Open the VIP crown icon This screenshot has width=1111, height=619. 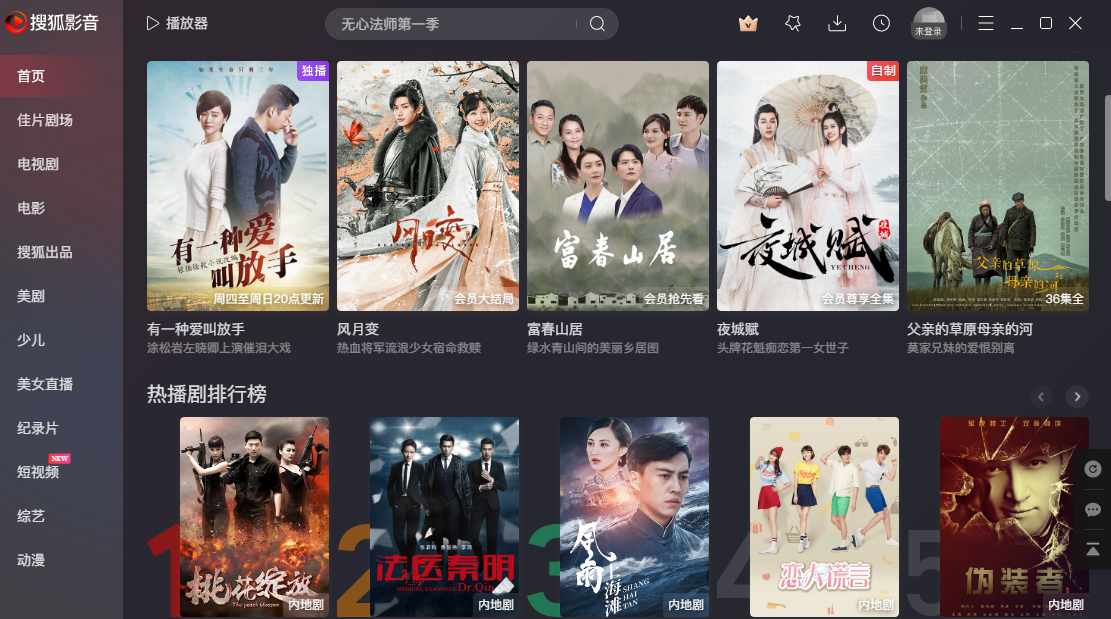tap(748, 23)
